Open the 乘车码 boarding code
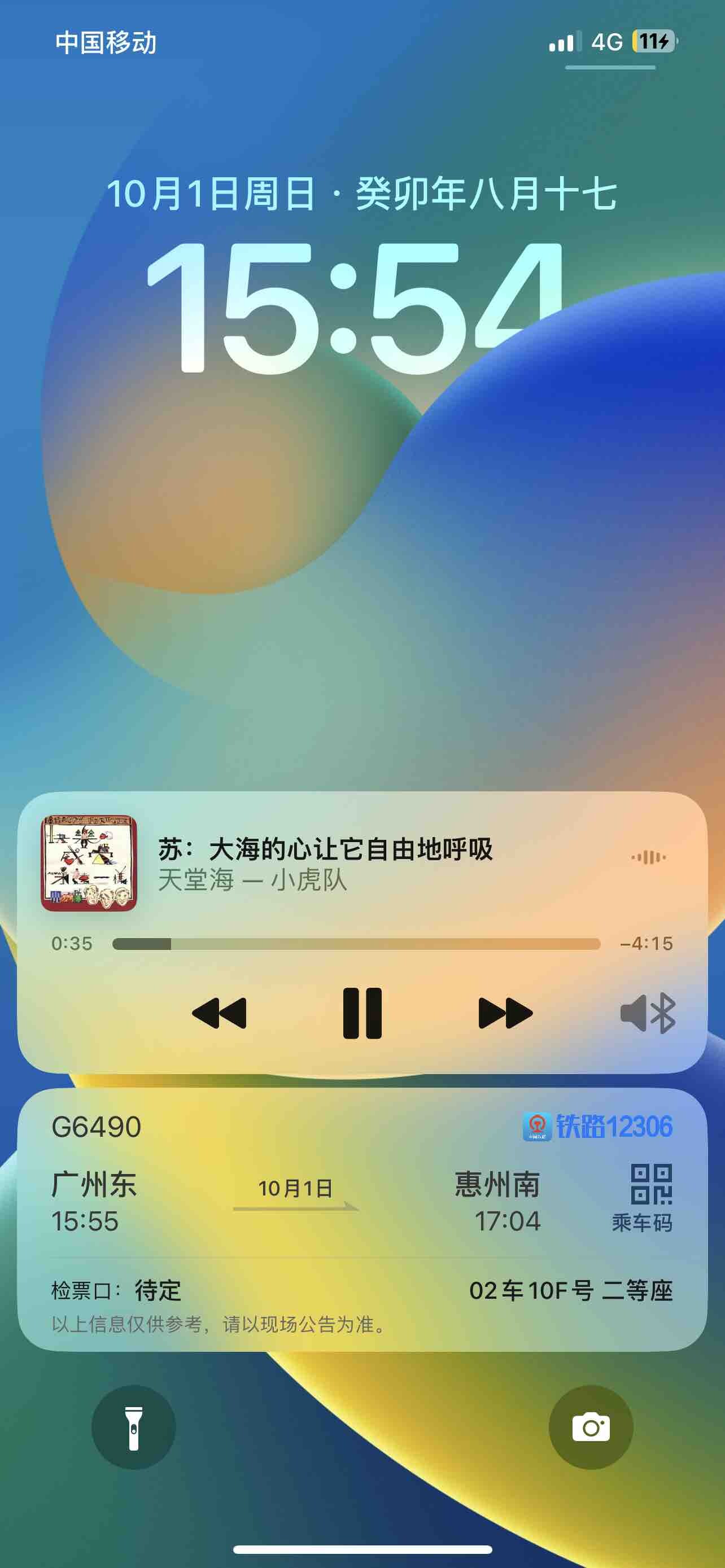This screenshot has width=725, height=1568. point(650,1195)
